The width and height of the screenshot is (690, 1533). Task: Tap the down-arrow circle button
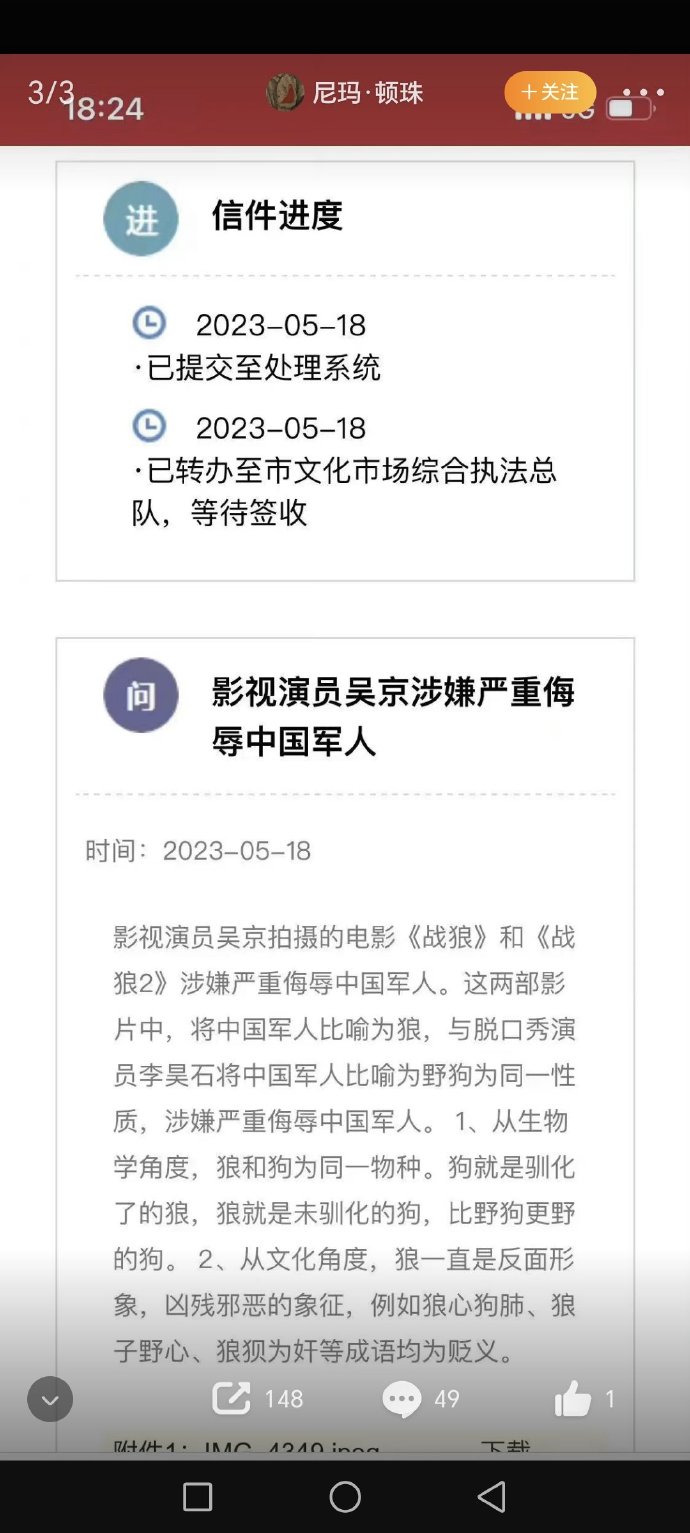[50, 1398]
